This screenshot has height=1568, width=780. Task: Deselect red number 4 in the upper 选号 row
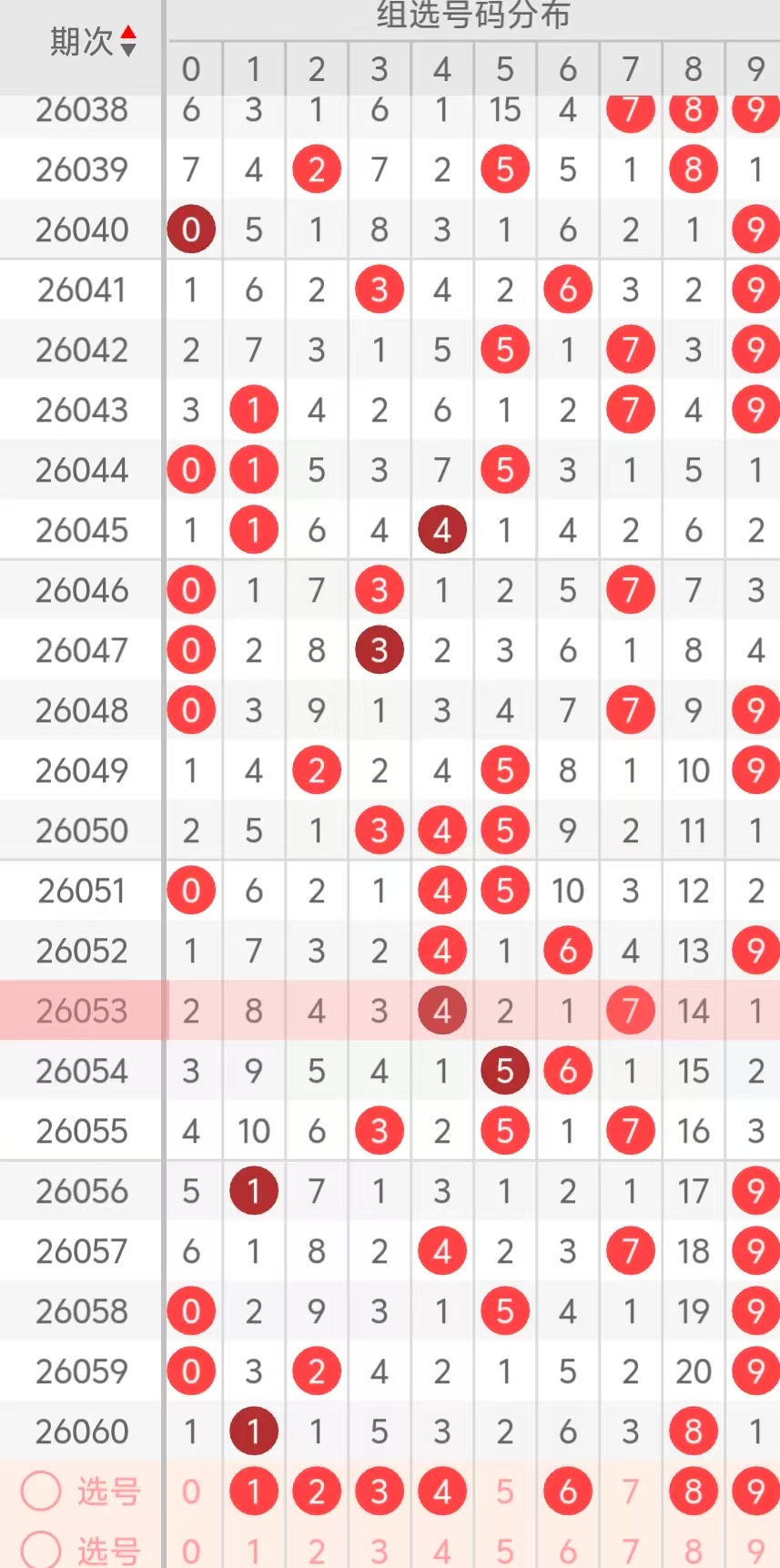[x=442, y=1492]
